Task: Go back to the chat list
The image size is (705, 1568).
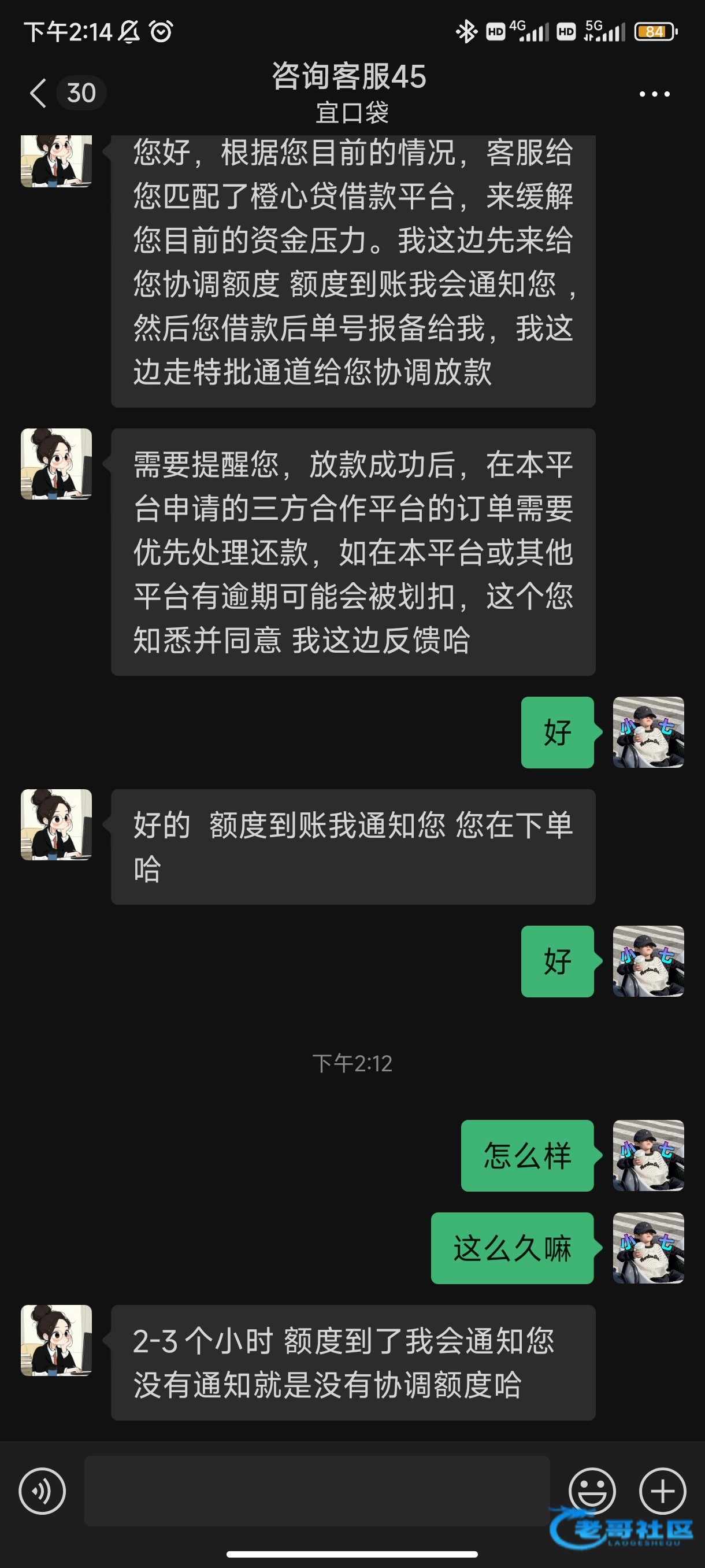Action: 38,93
